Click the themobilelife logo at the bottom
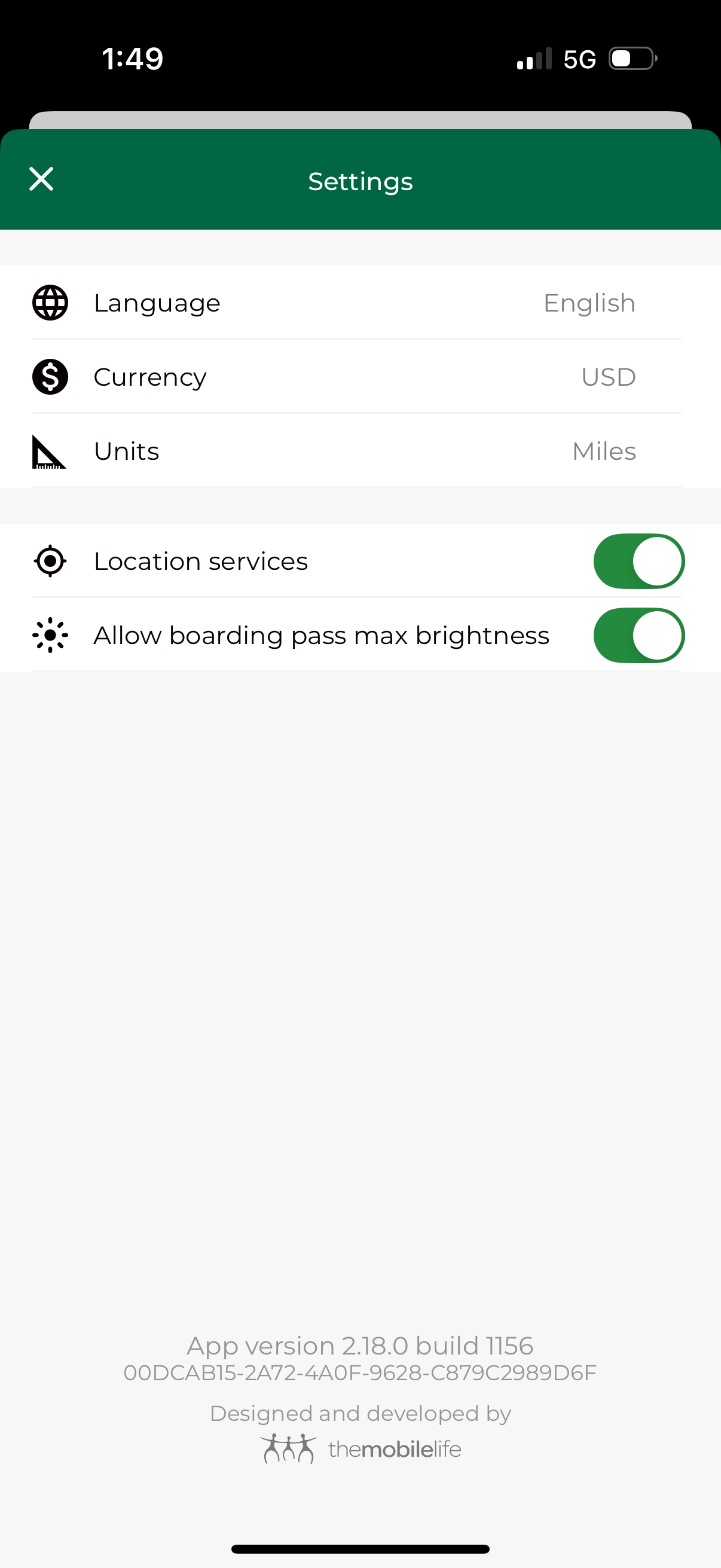Viewport: 721px width, 1568px height. tap(360, 1448)
